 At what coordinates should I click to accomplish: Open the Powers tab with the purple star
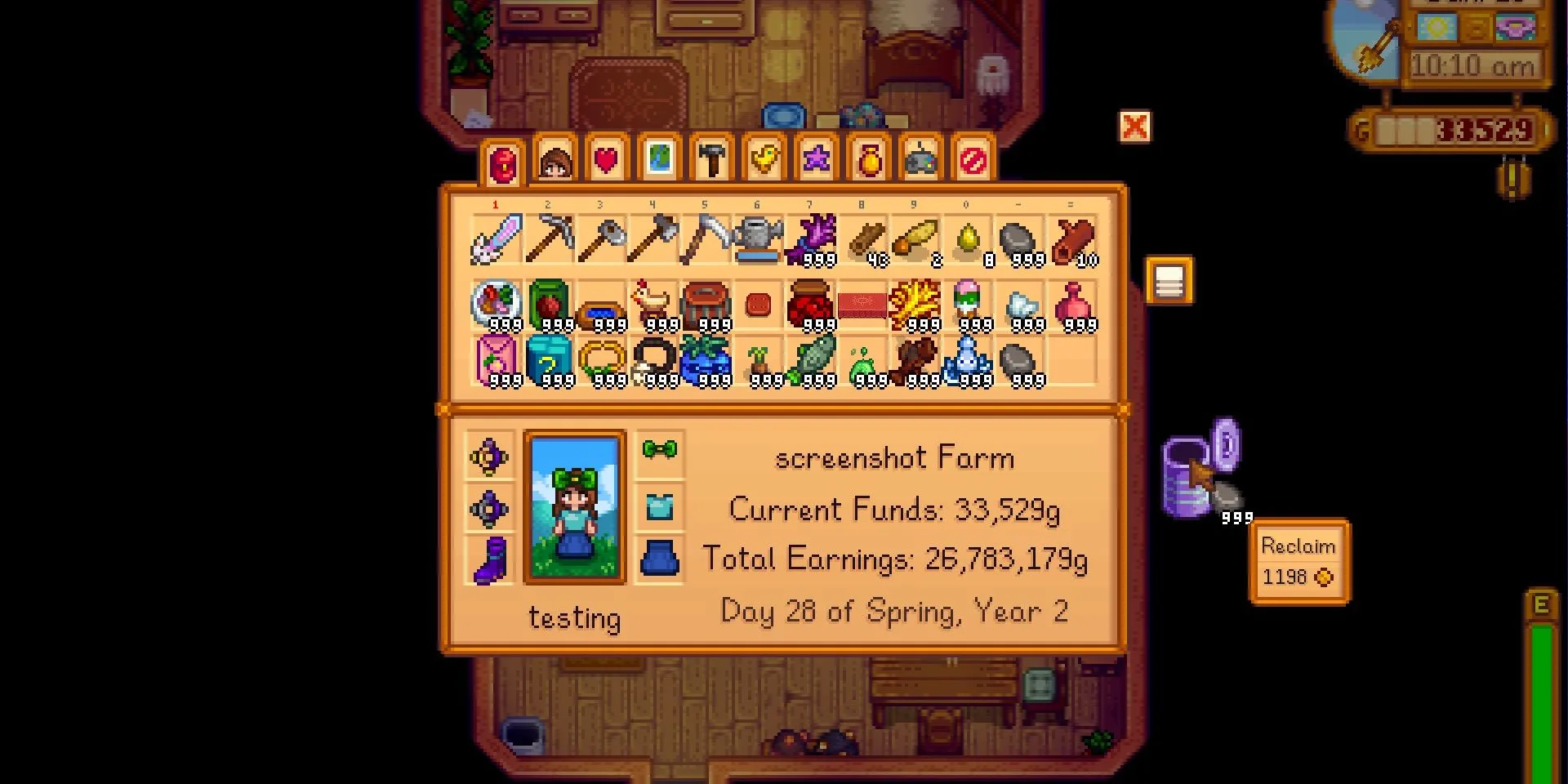(817, 159)
